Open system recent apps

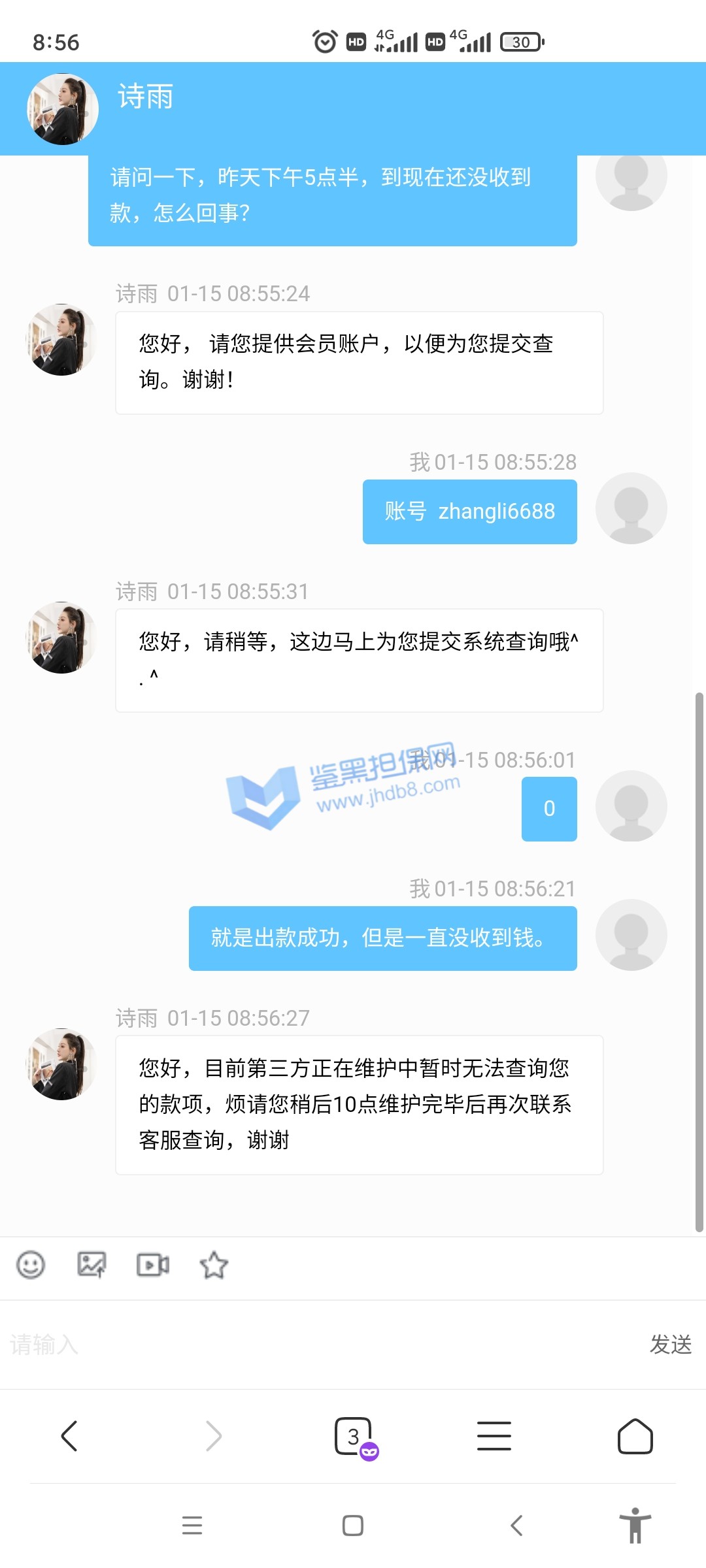(192, 1526)
